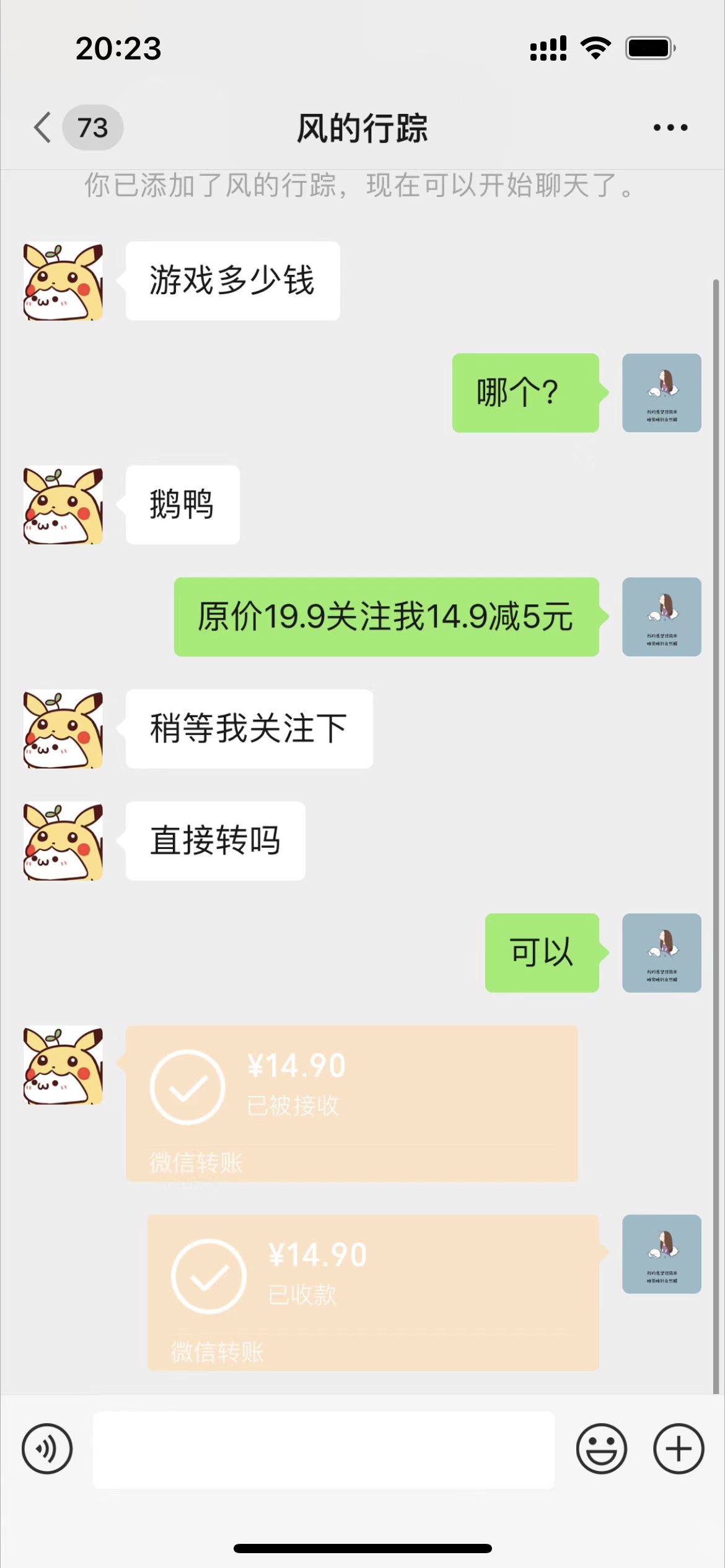View my avatar beside 哪个?

(661, 393)
